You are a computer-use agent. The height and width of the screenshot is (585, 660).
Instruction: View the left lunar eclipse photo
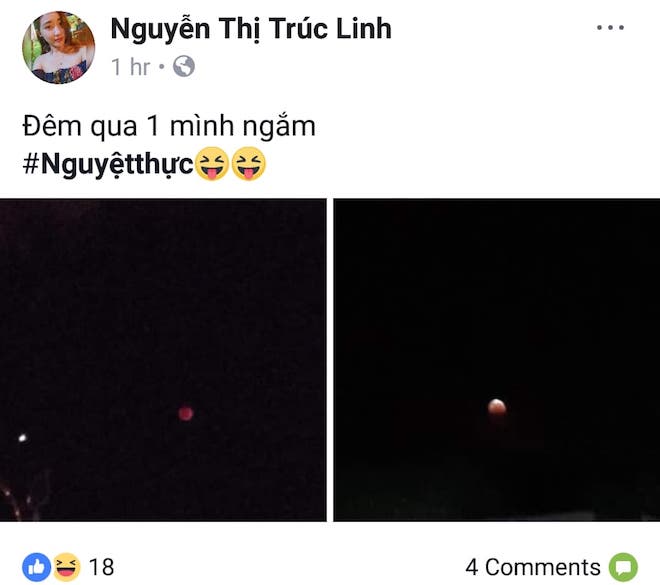coord(163,360)
